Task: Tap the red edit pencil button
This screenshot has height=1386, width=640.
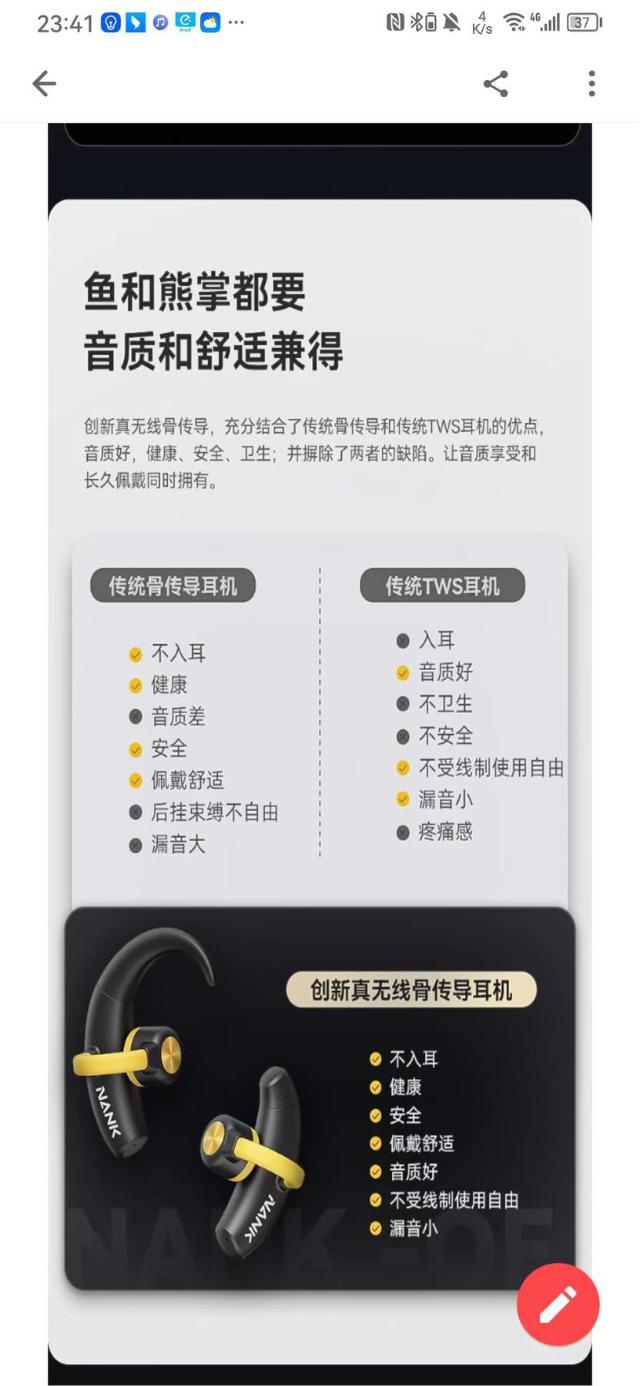Action: tap(558, 1304)
